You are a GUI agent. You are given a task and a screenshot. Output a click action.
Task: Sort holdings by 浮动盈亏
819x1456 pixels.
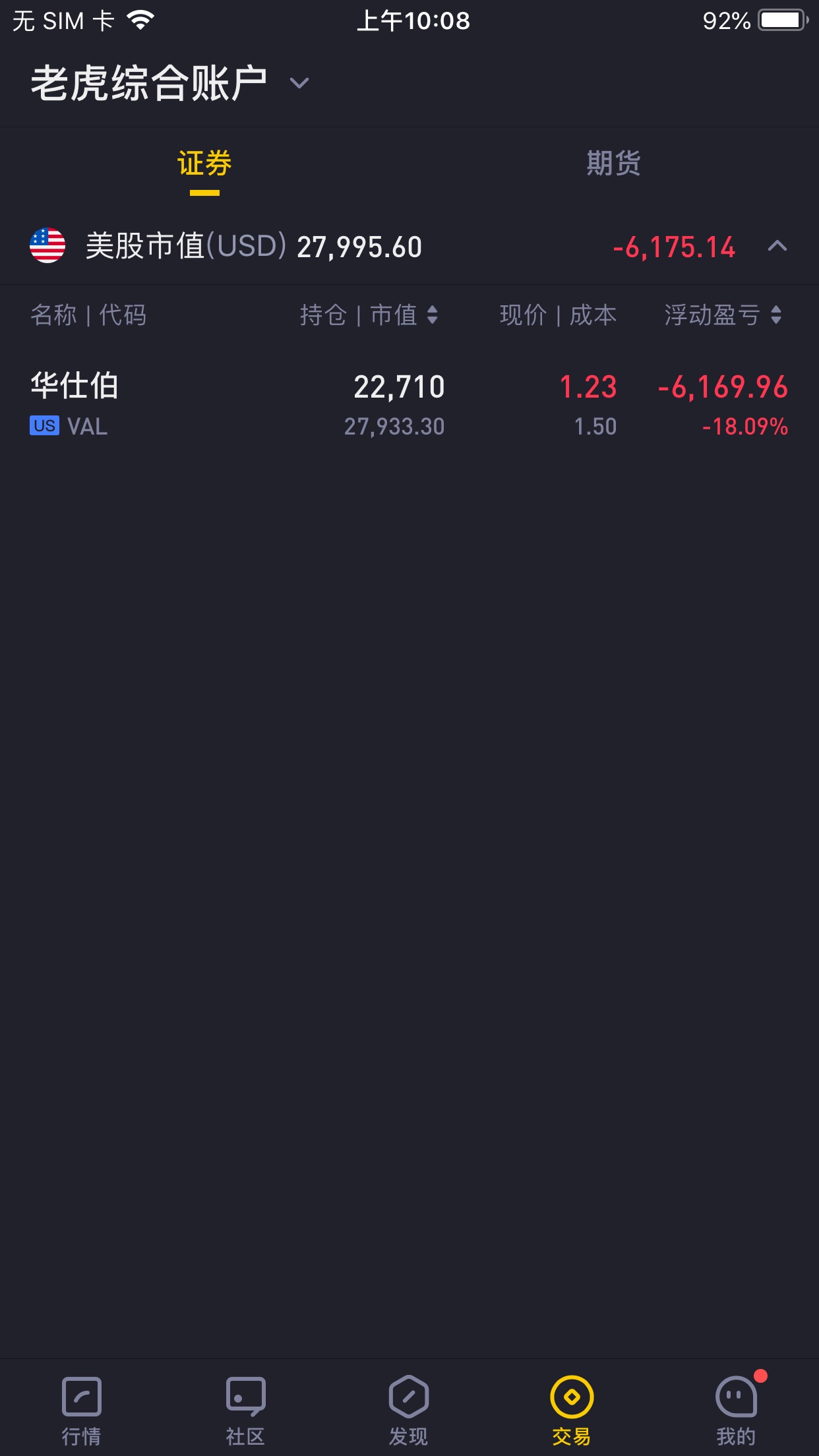click(x=723, y=315)
